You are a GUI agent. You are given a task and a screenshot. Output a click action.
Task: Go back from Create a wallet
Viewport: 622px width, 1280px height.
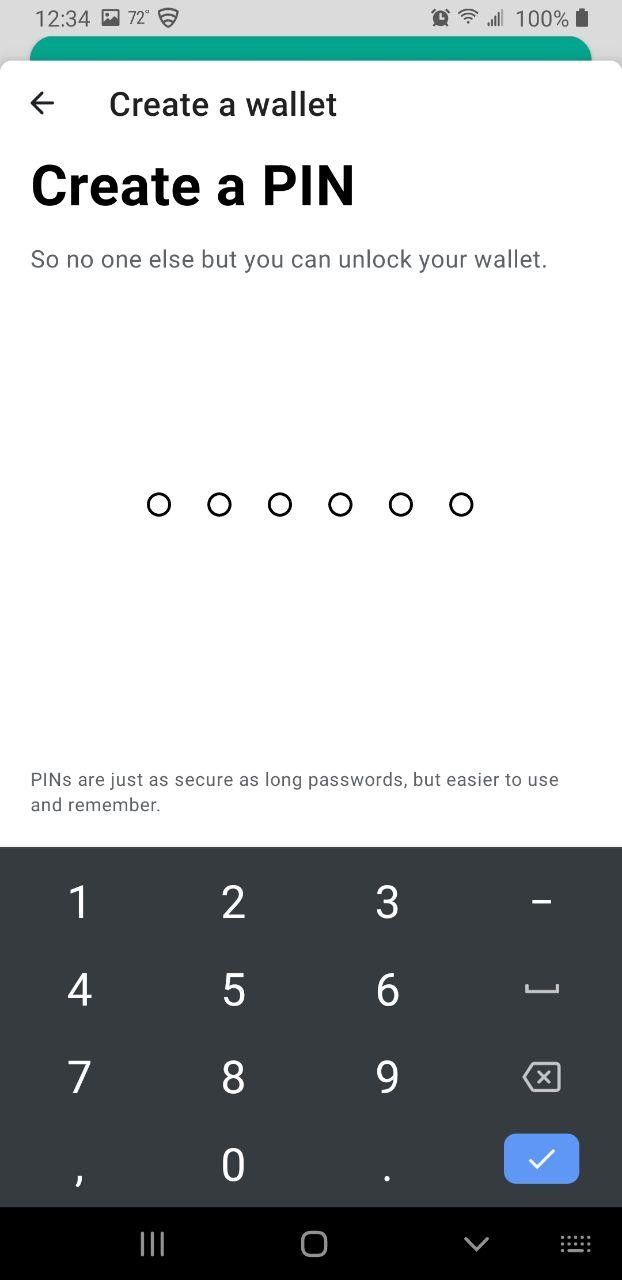tap(42, 103)
